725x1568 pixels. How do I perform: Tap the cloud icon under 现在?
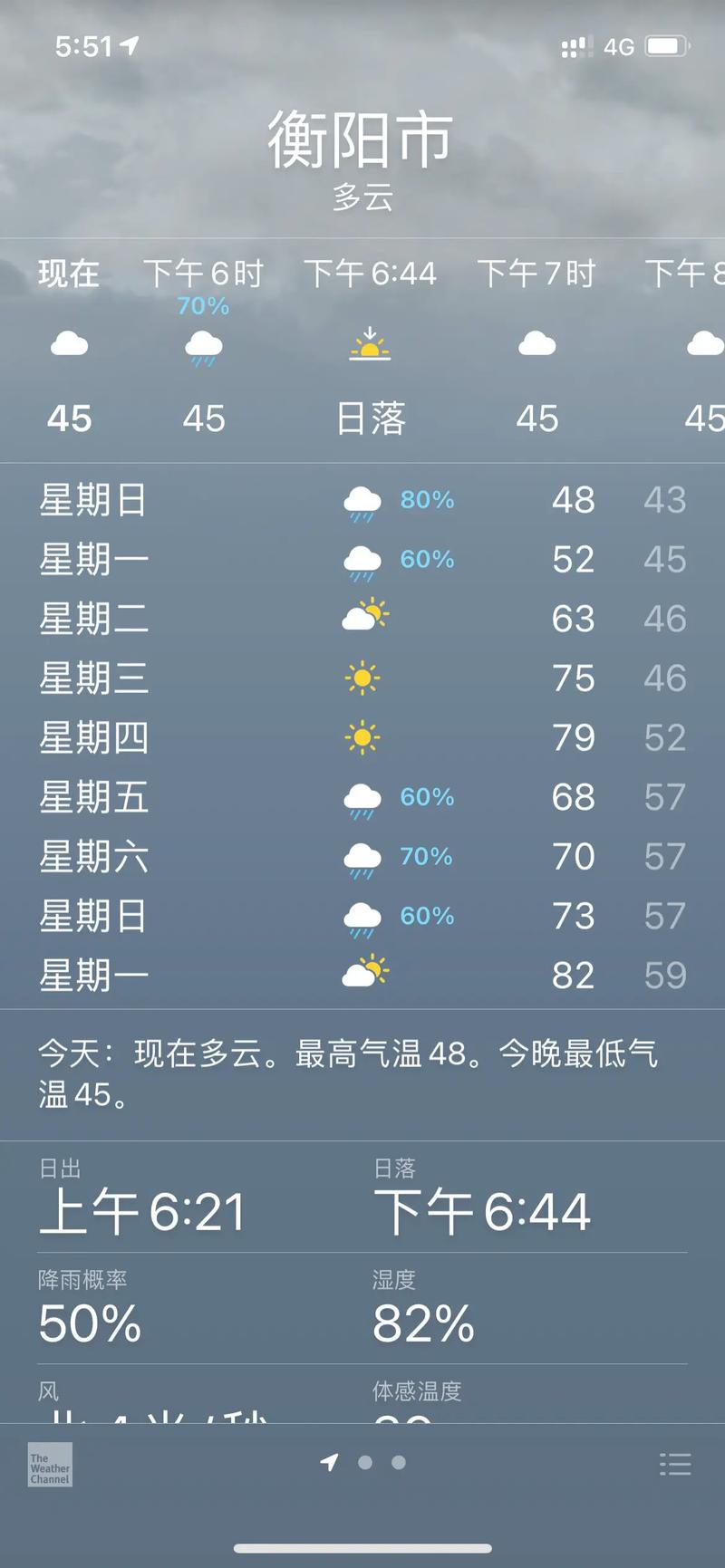click(x=67, y=344)
